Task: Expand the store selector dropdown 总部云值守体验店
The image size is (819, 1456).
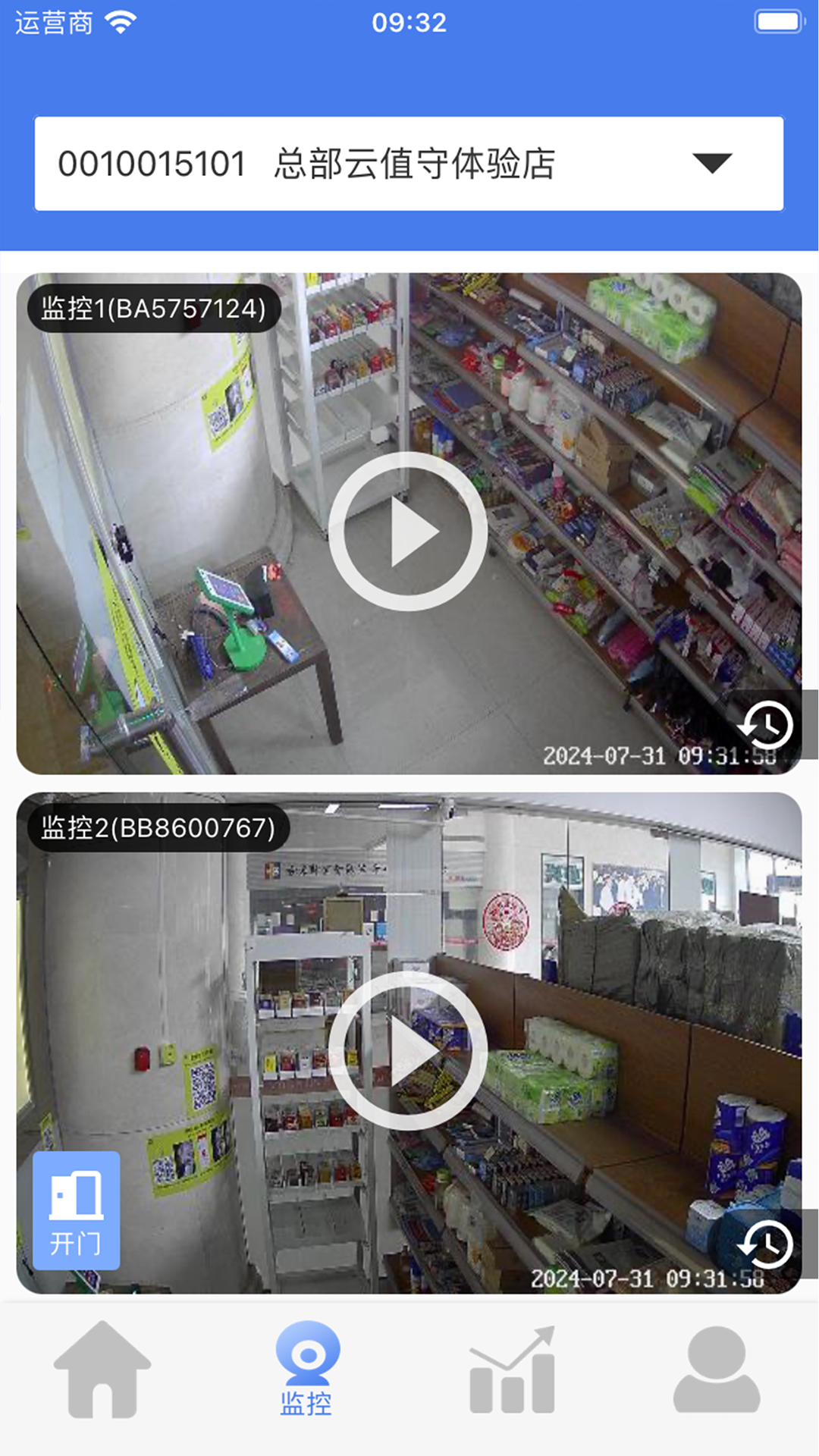Action: tap(711, 163)
